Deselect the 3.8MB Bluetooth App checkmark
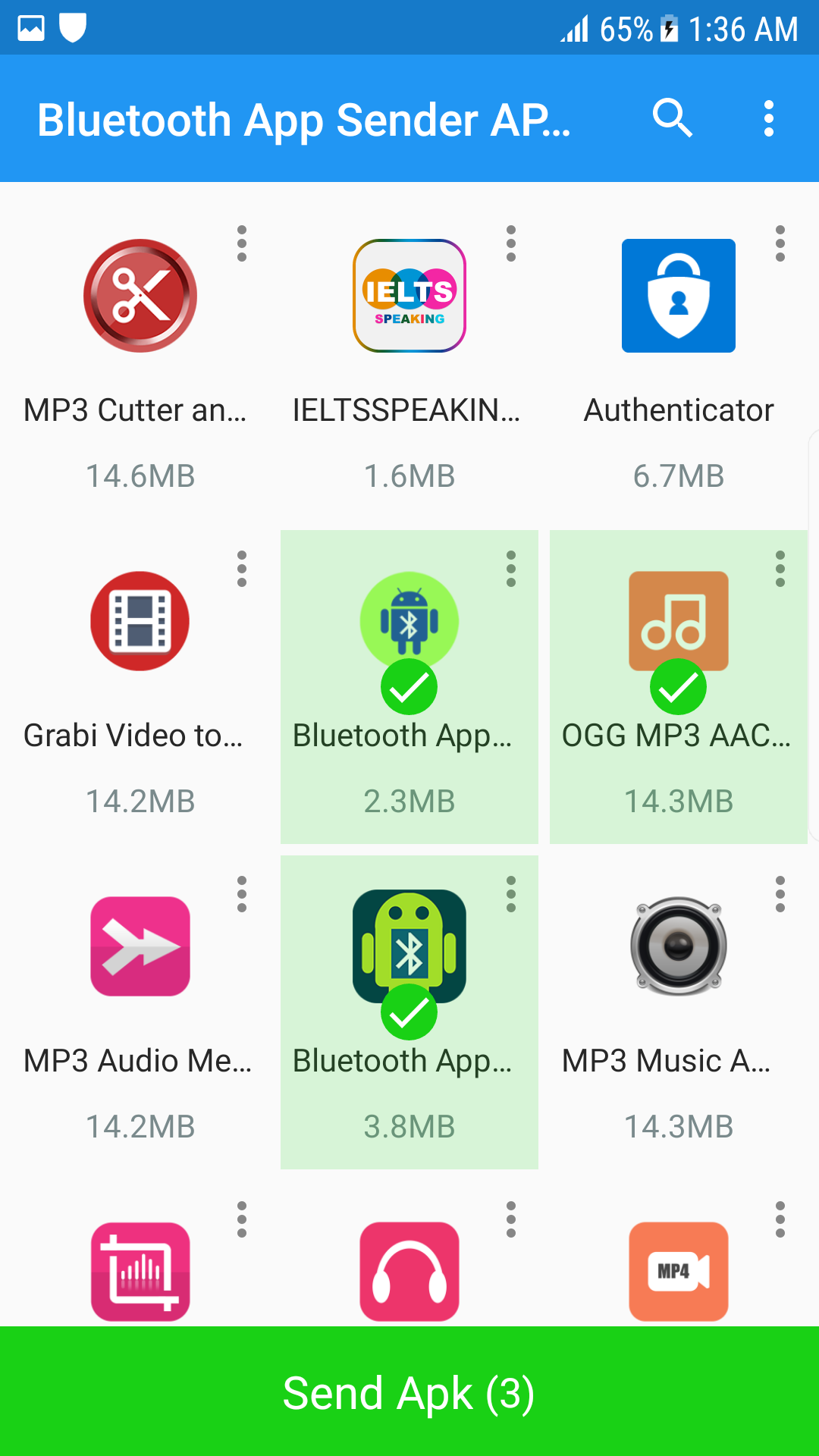 click(x=409, y=1012)
